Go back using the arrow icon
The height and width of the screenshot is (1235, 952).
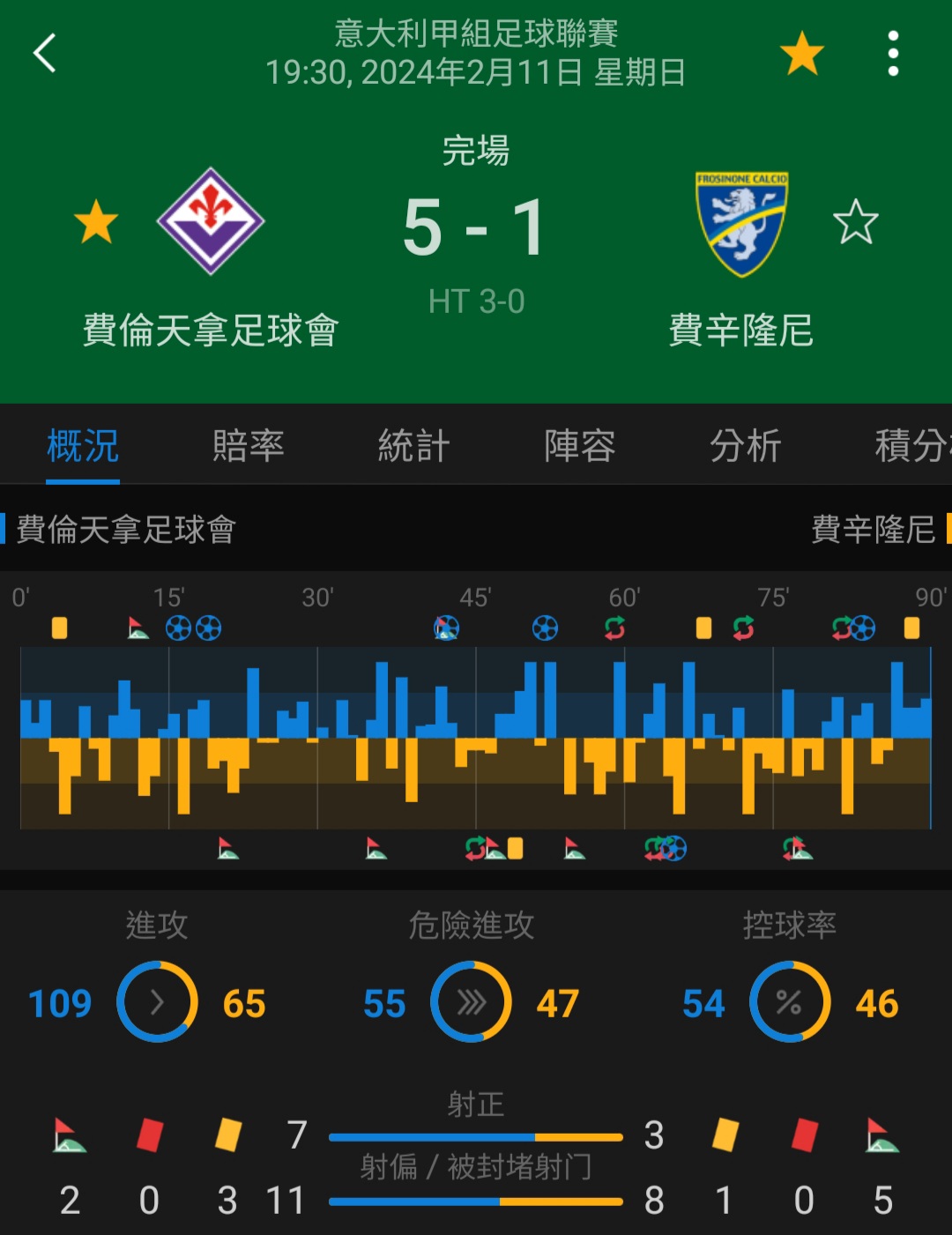(45, 53)
